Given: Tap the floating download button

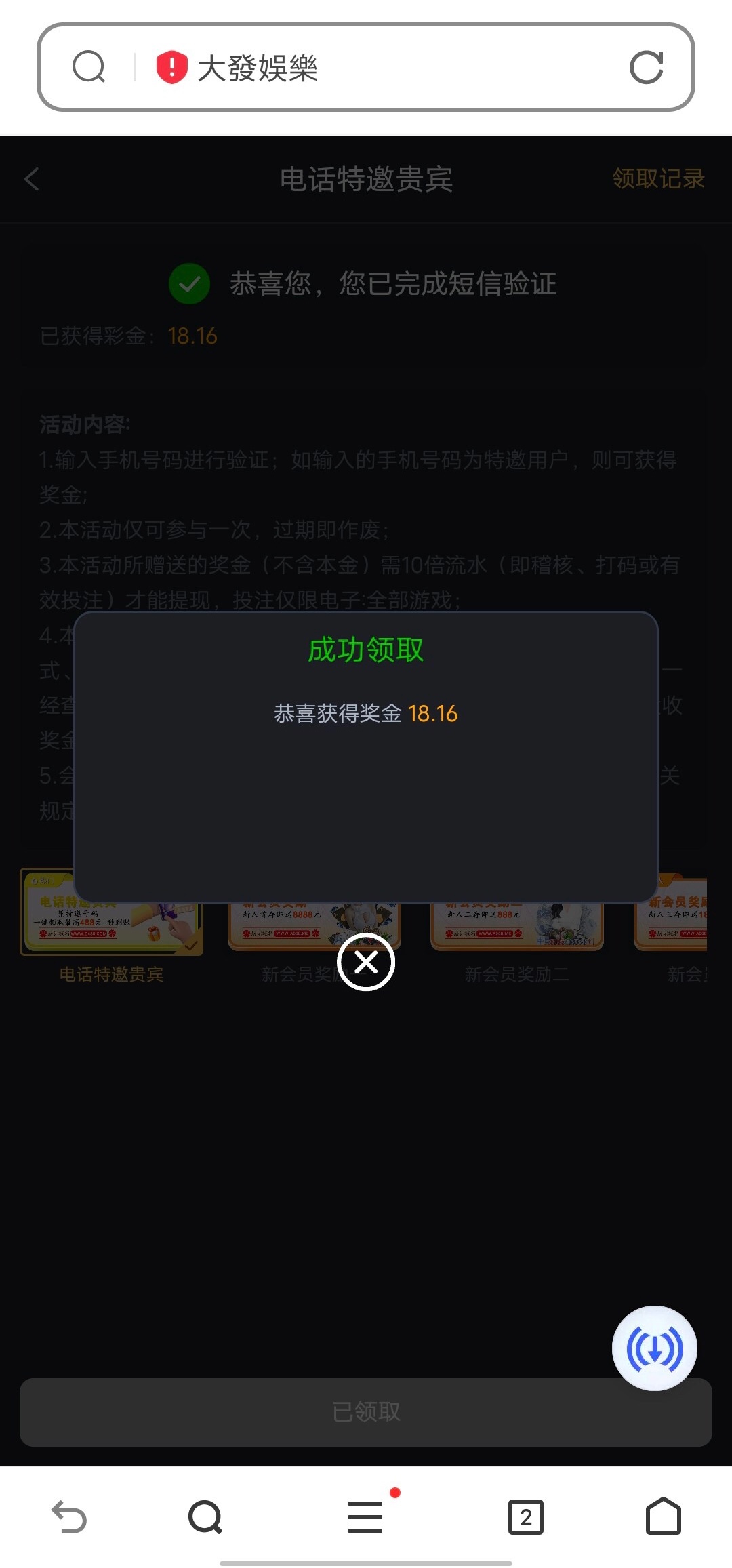Looking at the screenshot, I should coord(654,1348).
